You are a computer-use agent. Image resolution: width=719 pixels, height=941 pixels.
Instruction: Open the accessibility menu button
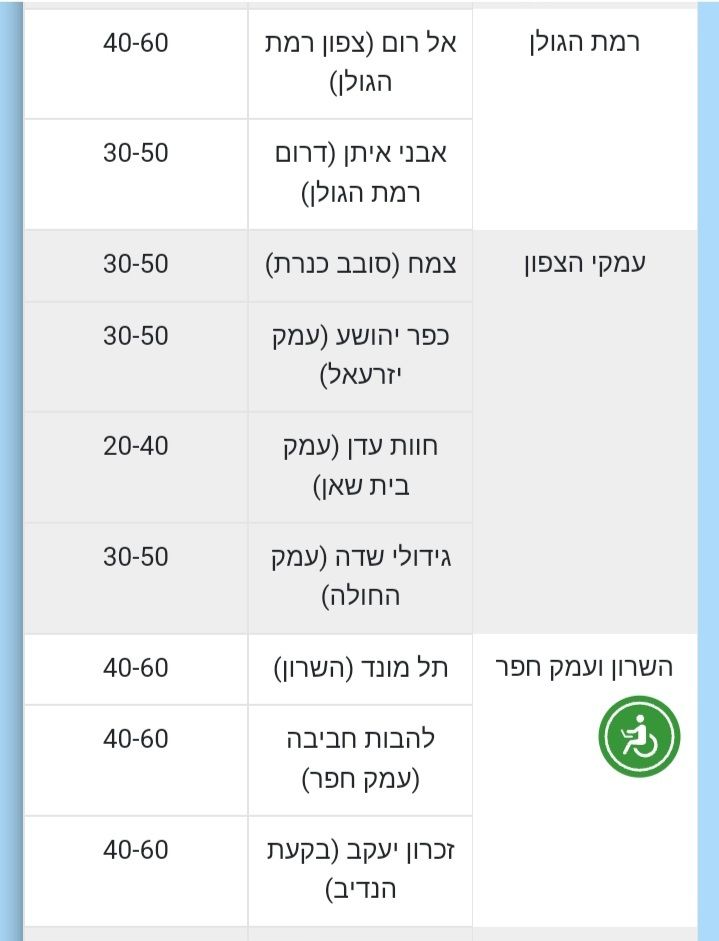click(639, 738)
